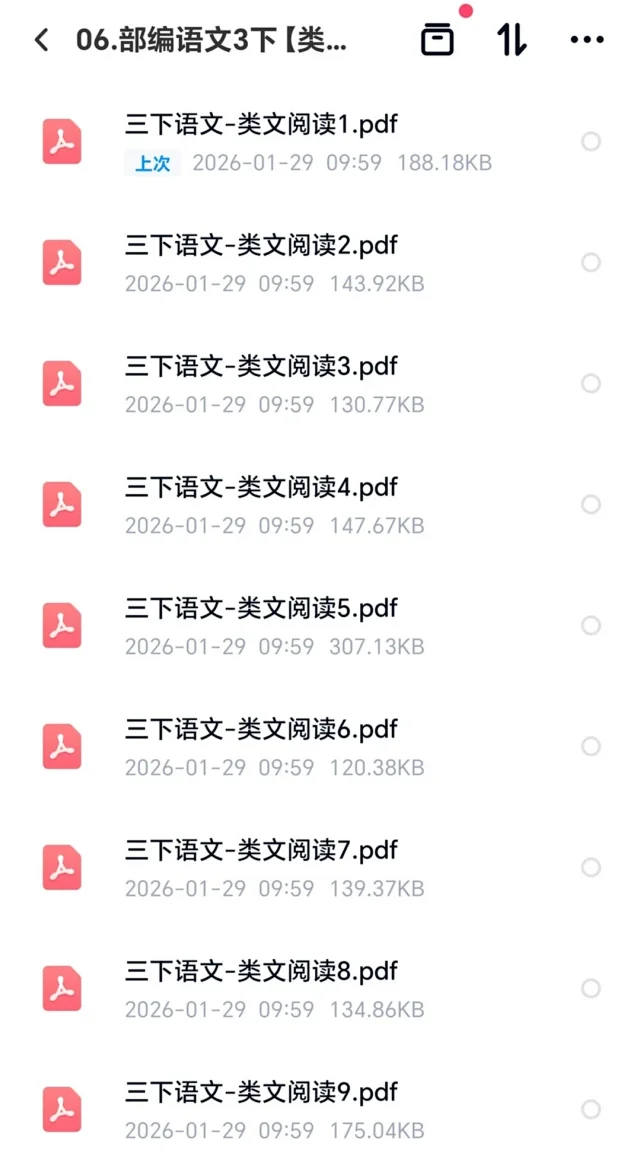Image resolution: width=640 pixels, height=1156 pixels.
Task: Tick the selection circle for 类文阅读3.pdf
Action: 591,384
